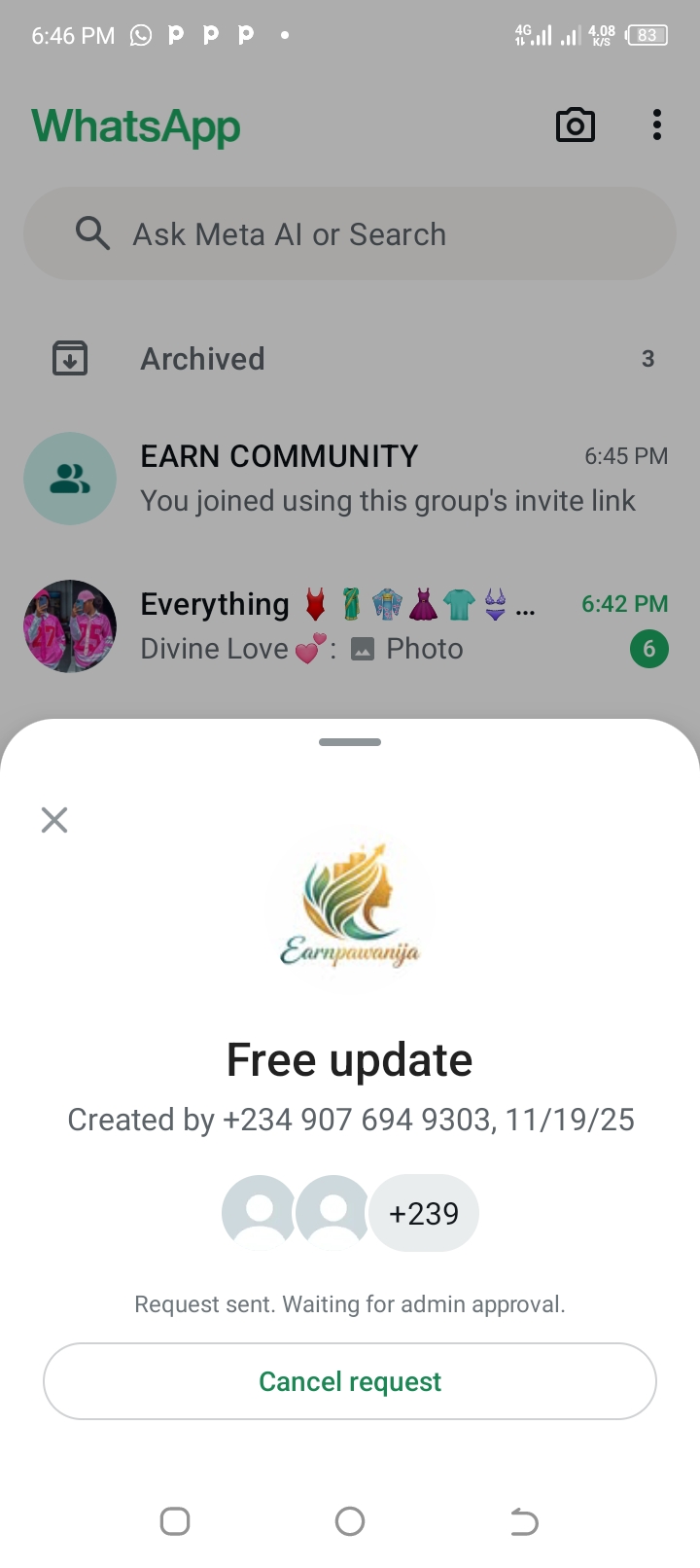This screenshot has width=700, height=1568.
Task: View the +239 members chip
Action: tap(423, 1214)
